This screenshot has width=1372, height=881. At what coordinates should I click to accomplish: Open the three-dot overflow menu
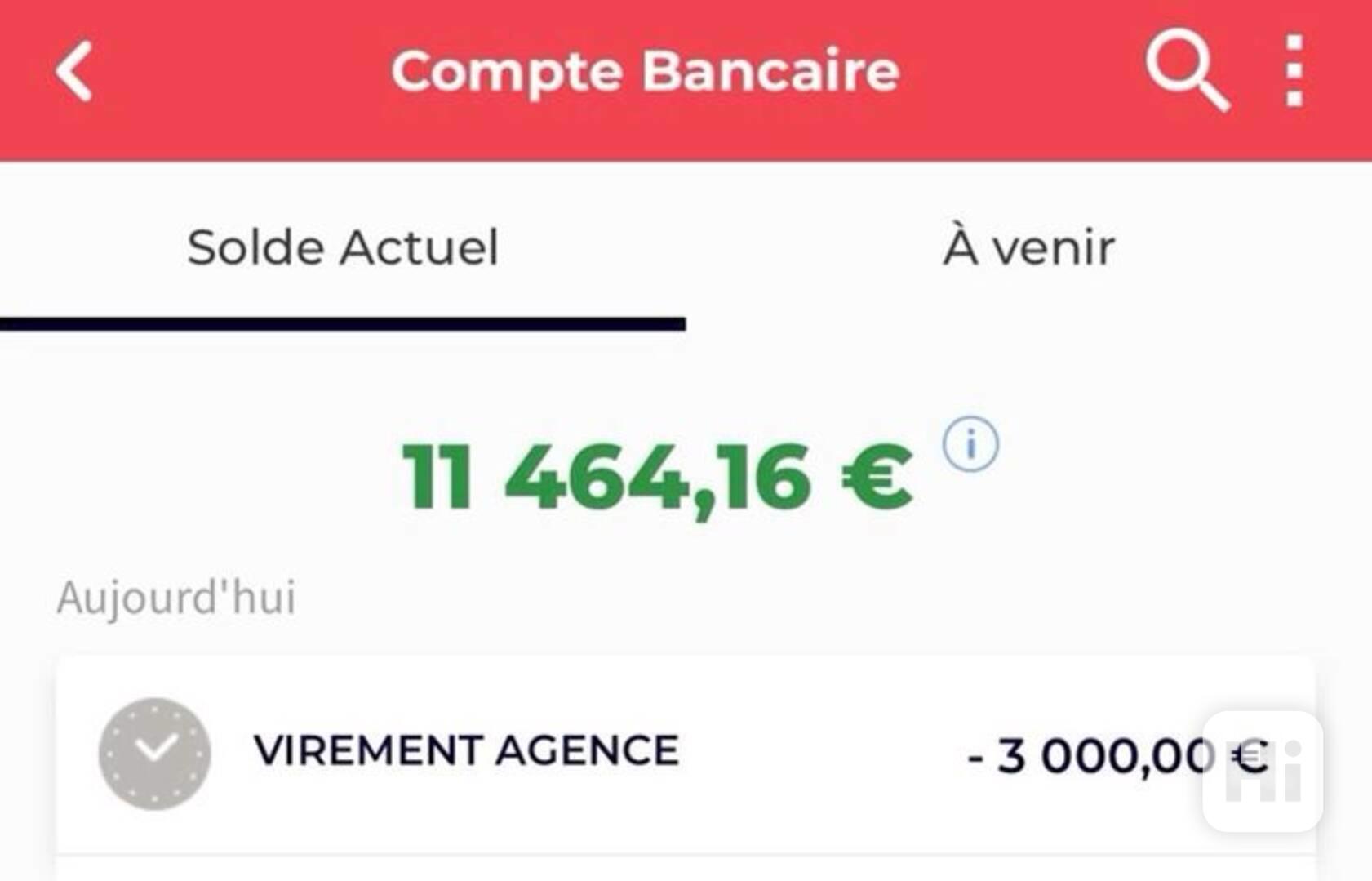click(1294, 70)
